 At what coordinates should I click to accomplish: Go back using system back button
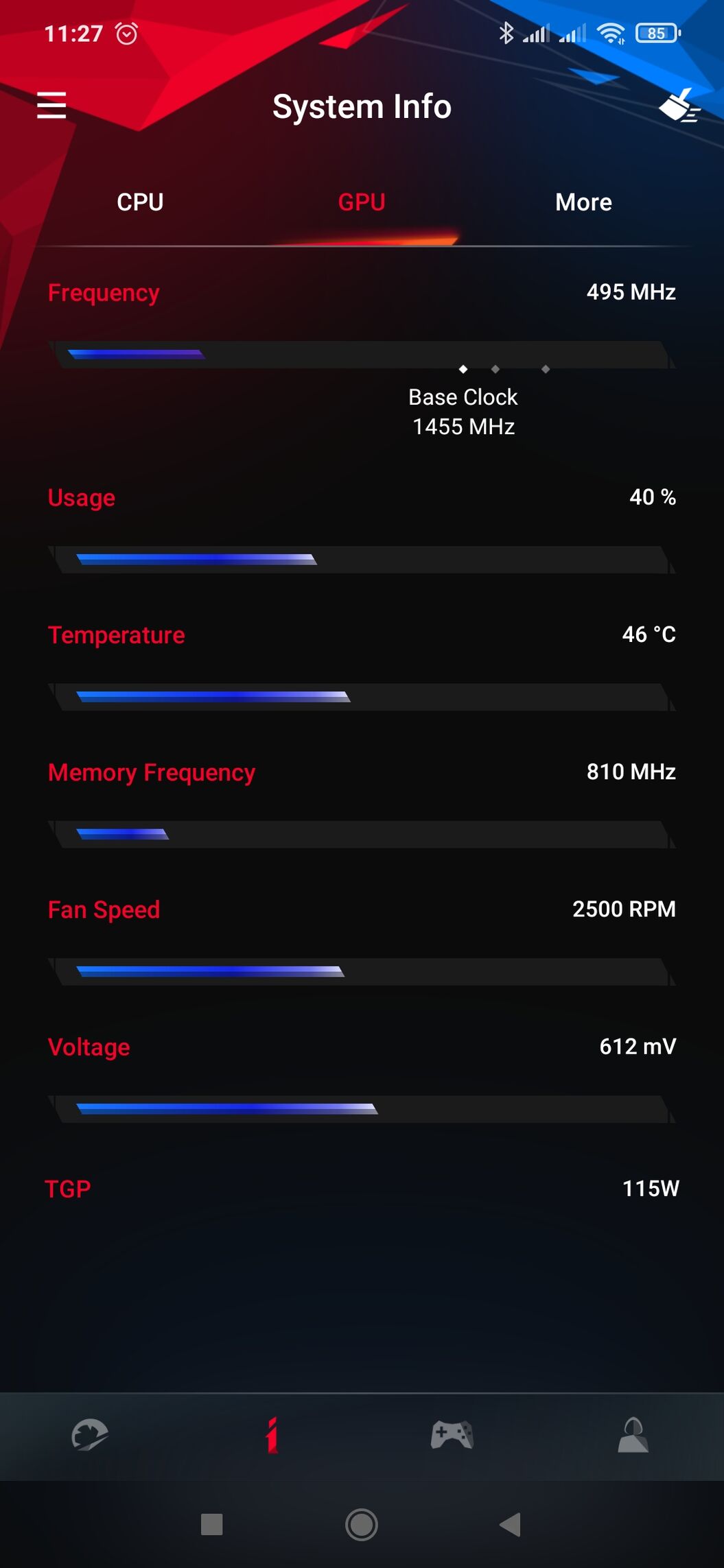[510, 1525]
